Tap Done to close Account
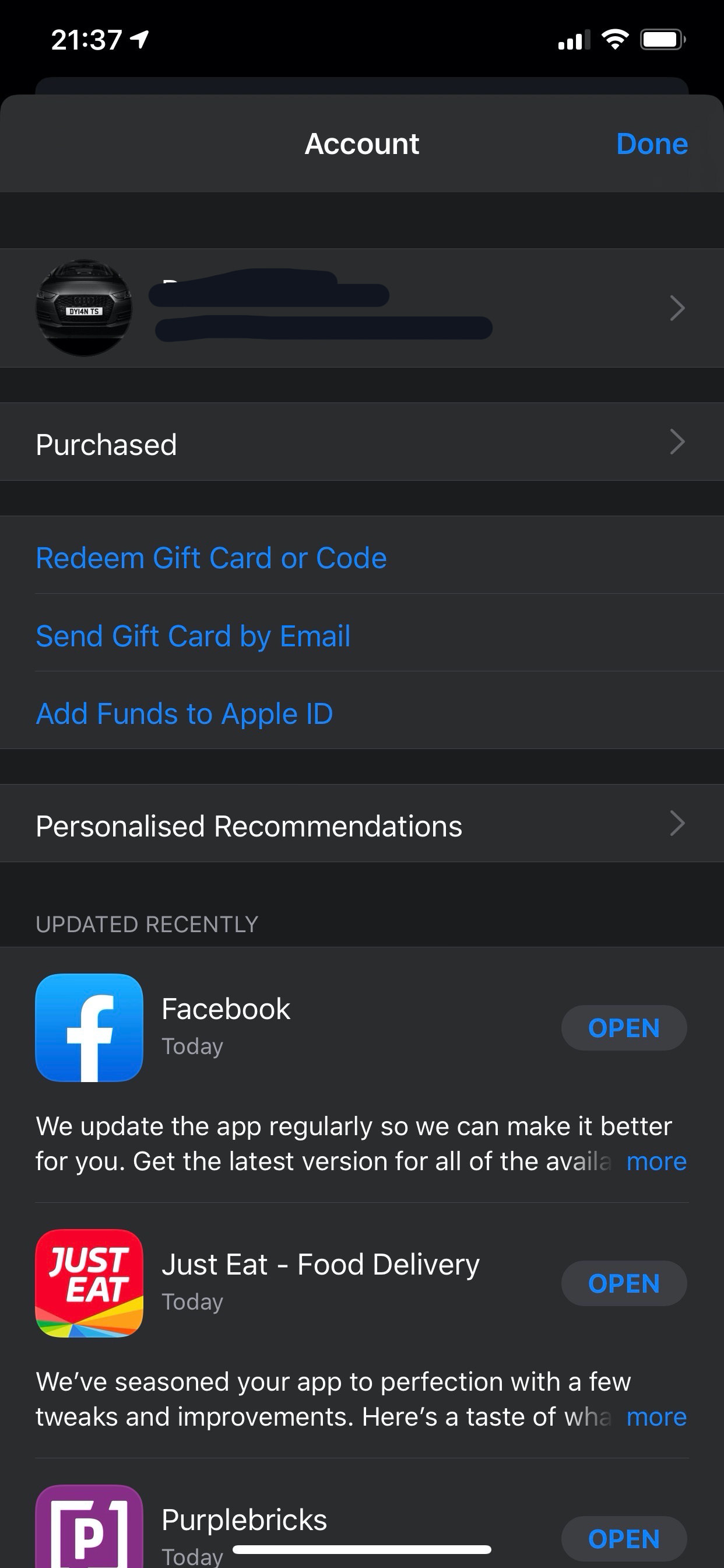 pos(651,144)
